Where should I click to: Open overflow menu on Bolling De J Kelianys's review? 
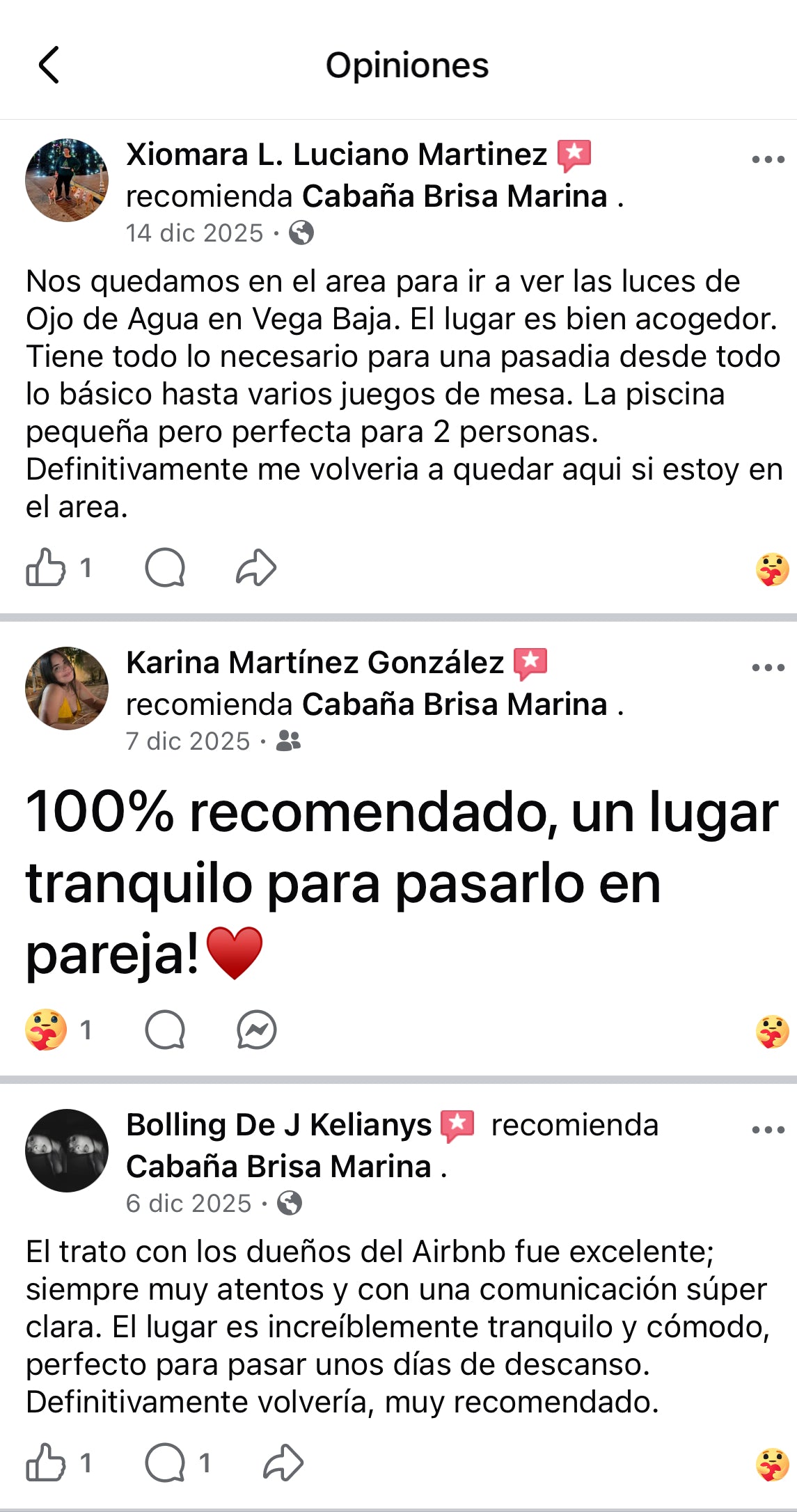768,1130
